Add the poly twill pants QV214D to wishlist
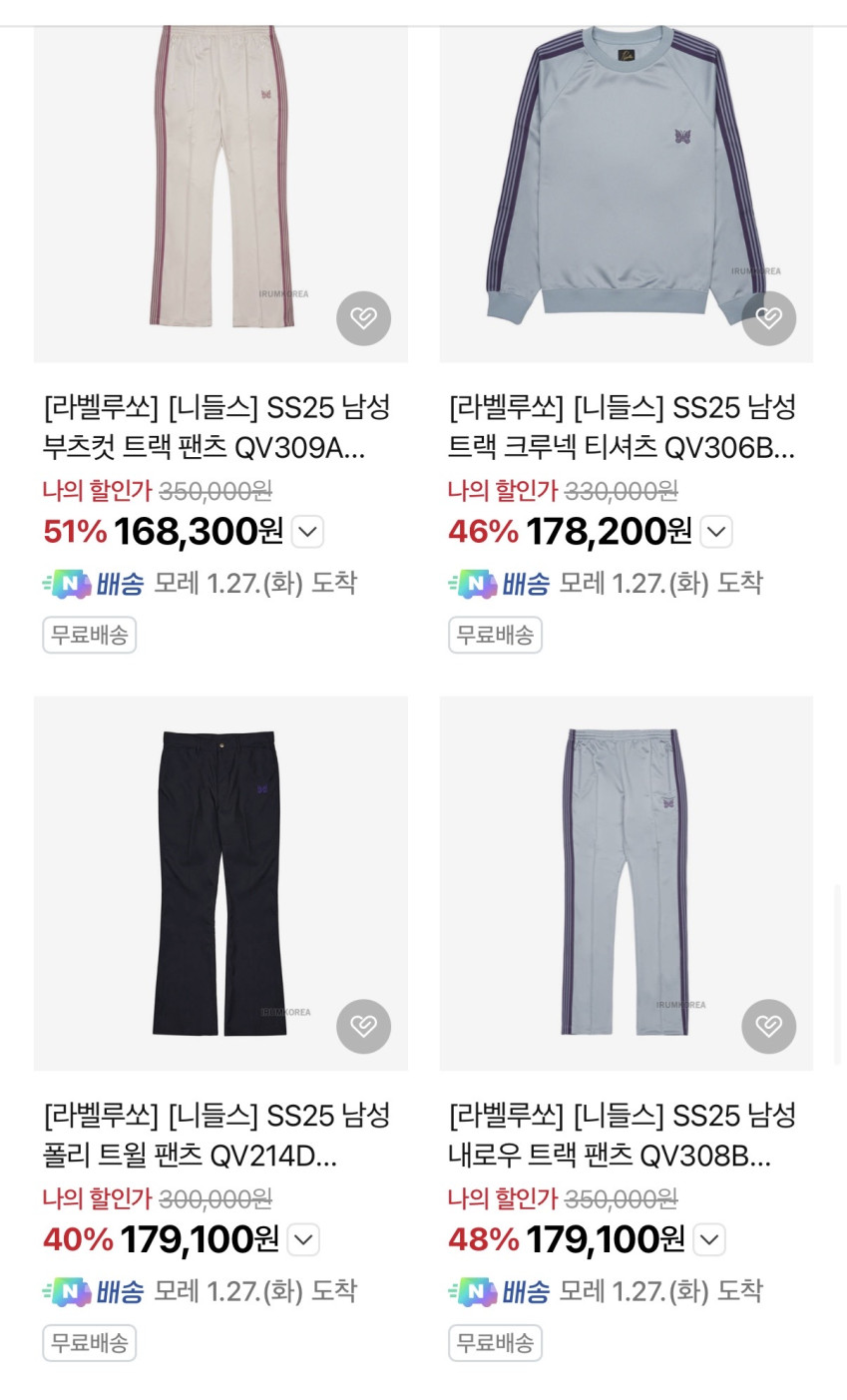 (x=363, y=1026)
